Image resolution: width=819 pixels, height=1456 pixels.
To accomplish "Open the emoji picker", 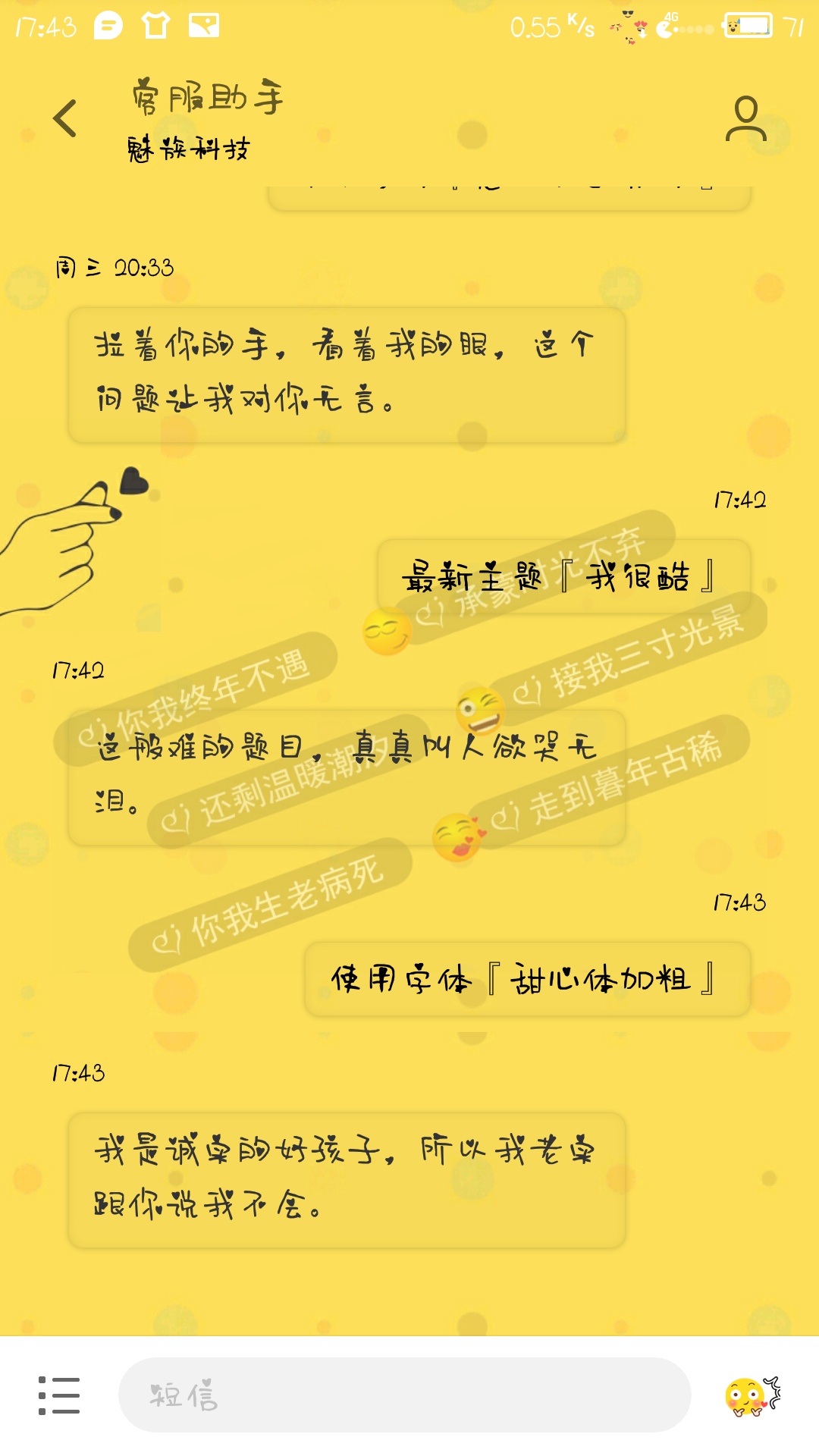I will 752,1395.
